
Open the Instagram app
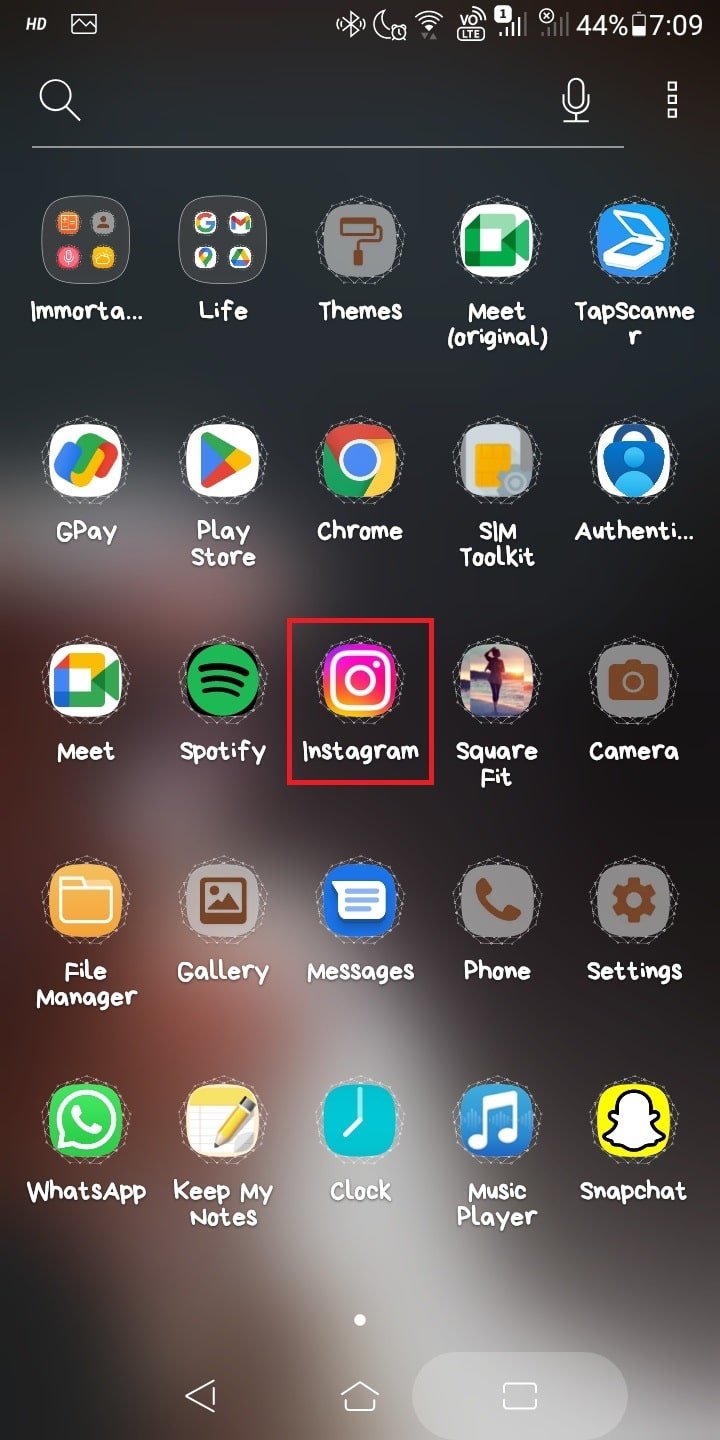point(359,680)
